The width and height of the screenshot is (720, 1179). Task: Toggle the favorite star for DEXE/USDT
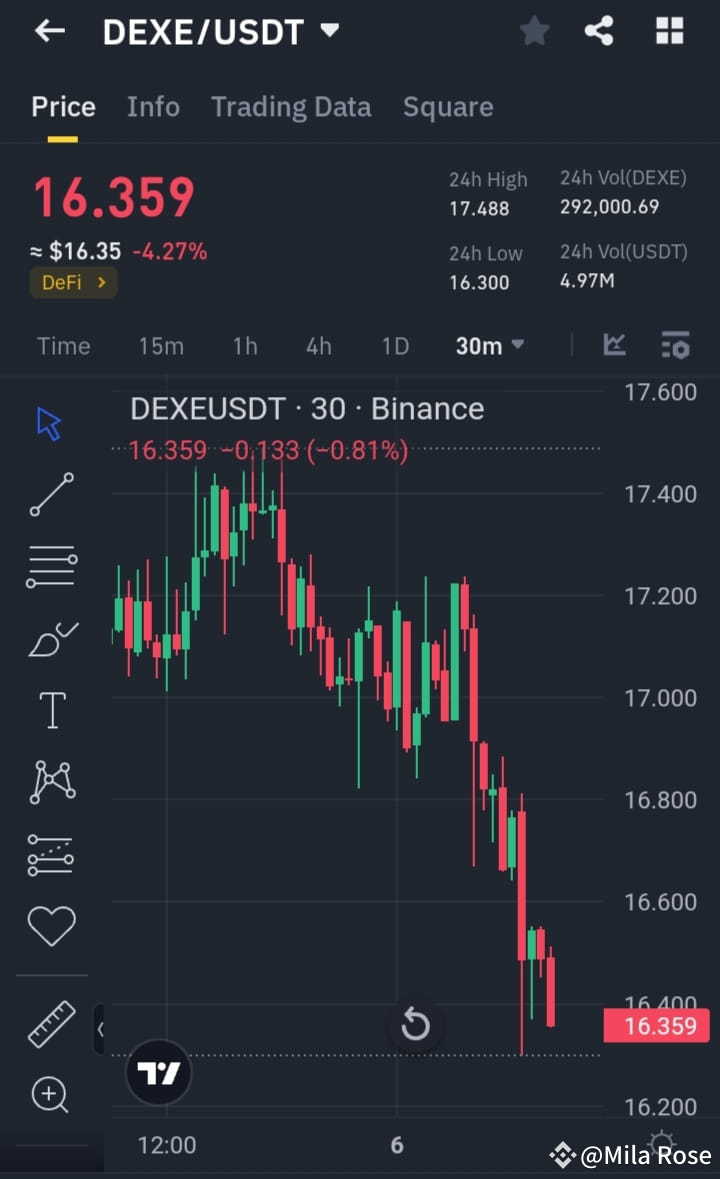point(534,31)
